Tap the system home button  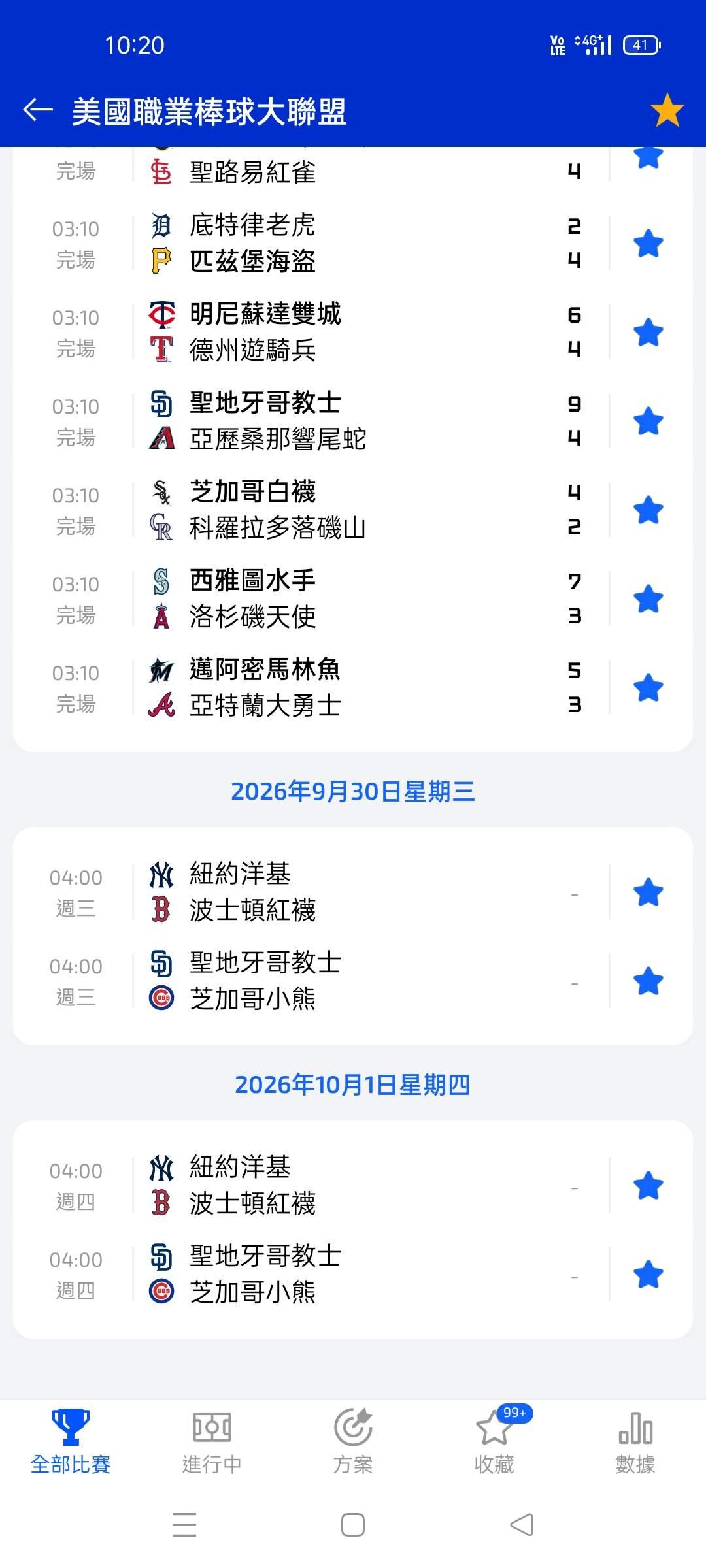point(353,1525)
